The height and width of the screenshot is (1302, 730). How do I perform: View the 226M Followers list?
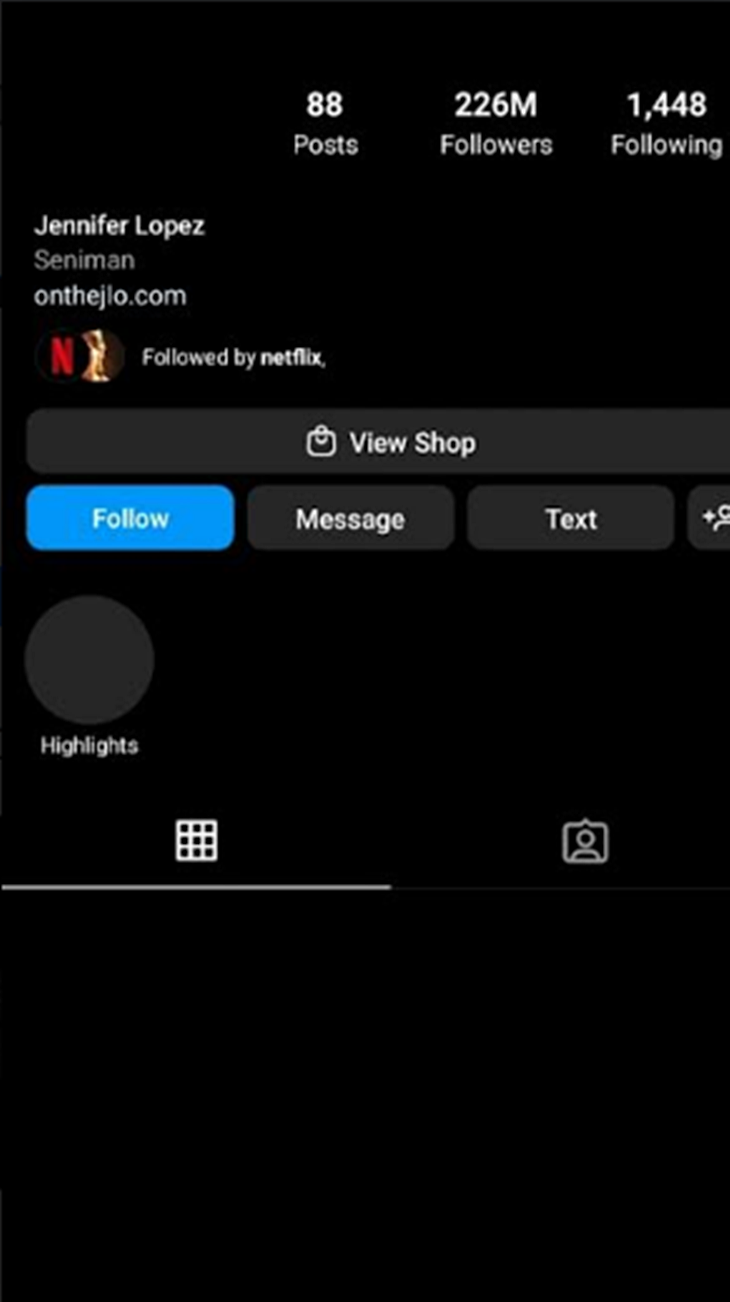496,123
